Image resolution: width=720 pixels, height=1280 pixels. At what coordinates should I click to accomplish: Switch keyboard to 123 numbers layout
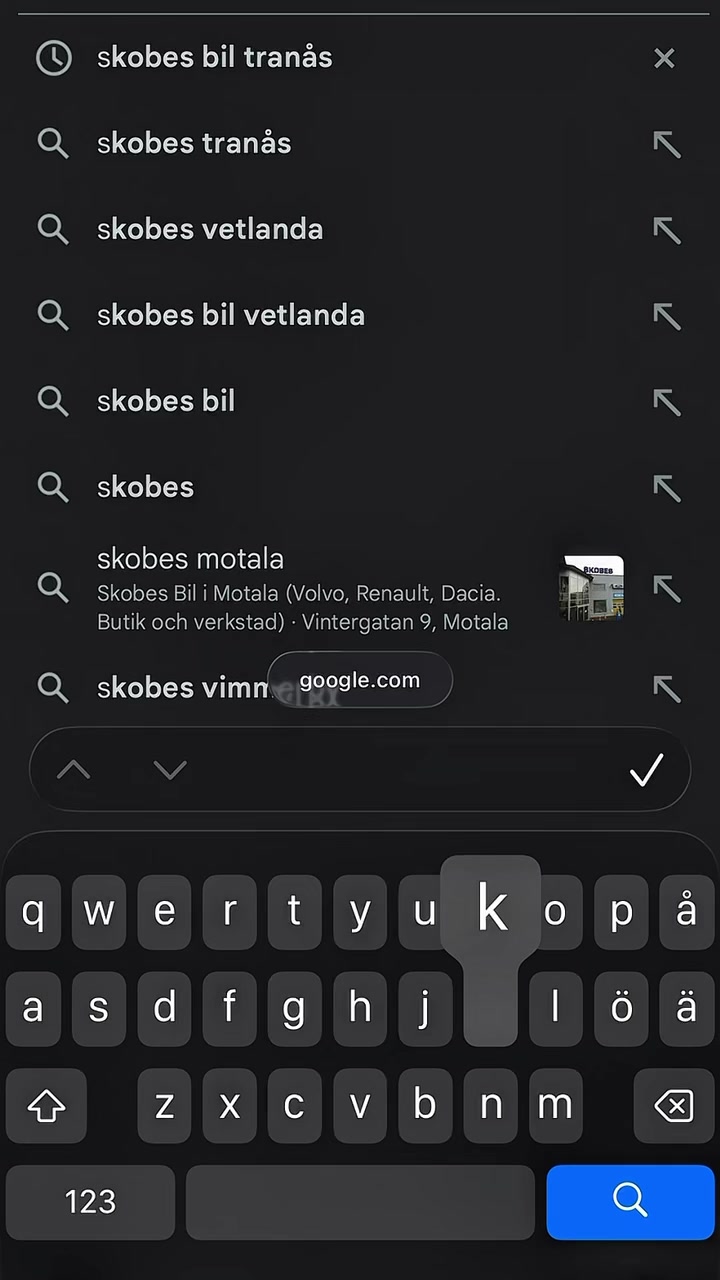(x=90, y=1201)
